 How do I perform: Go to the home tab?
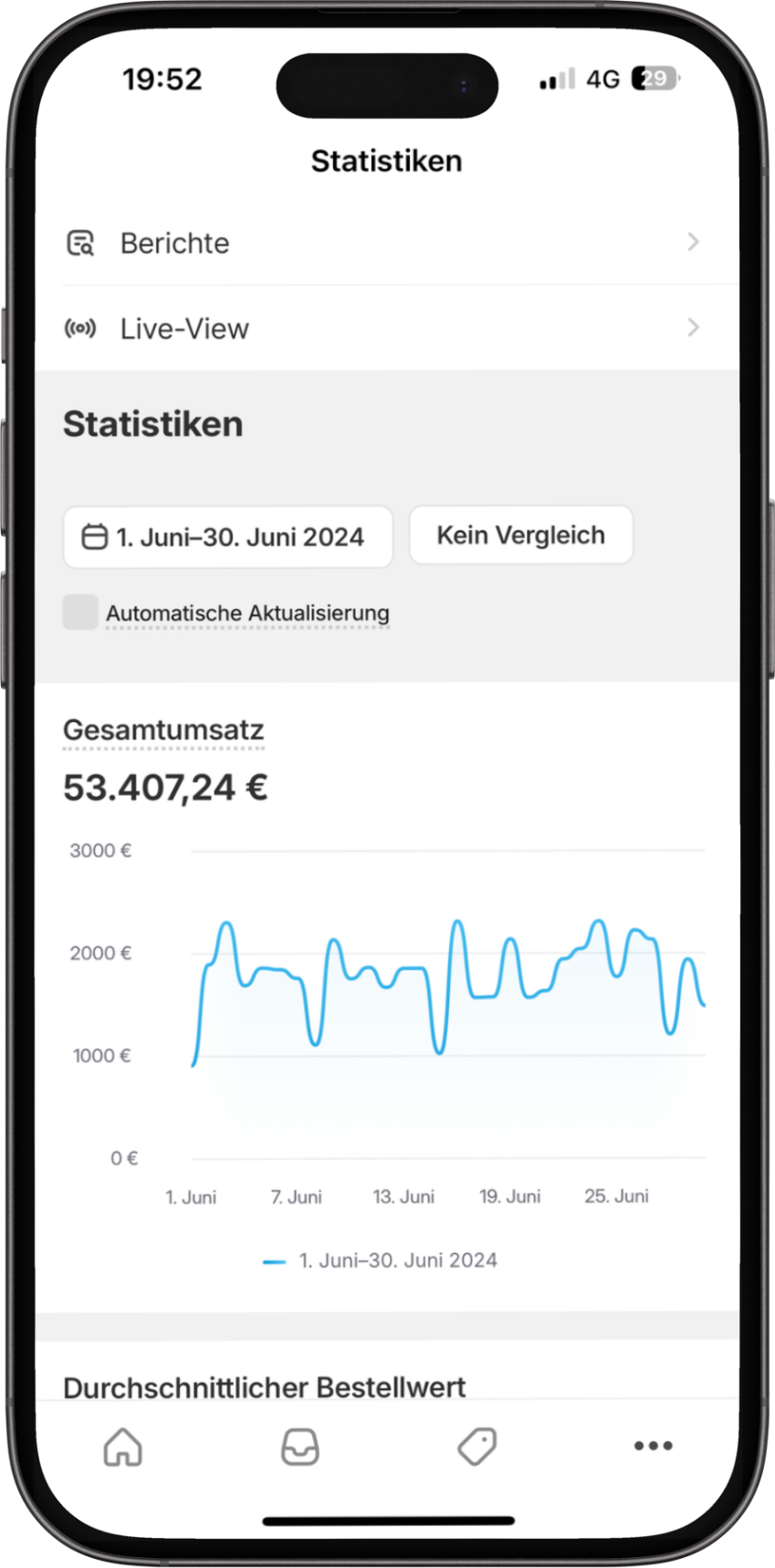123,1447
